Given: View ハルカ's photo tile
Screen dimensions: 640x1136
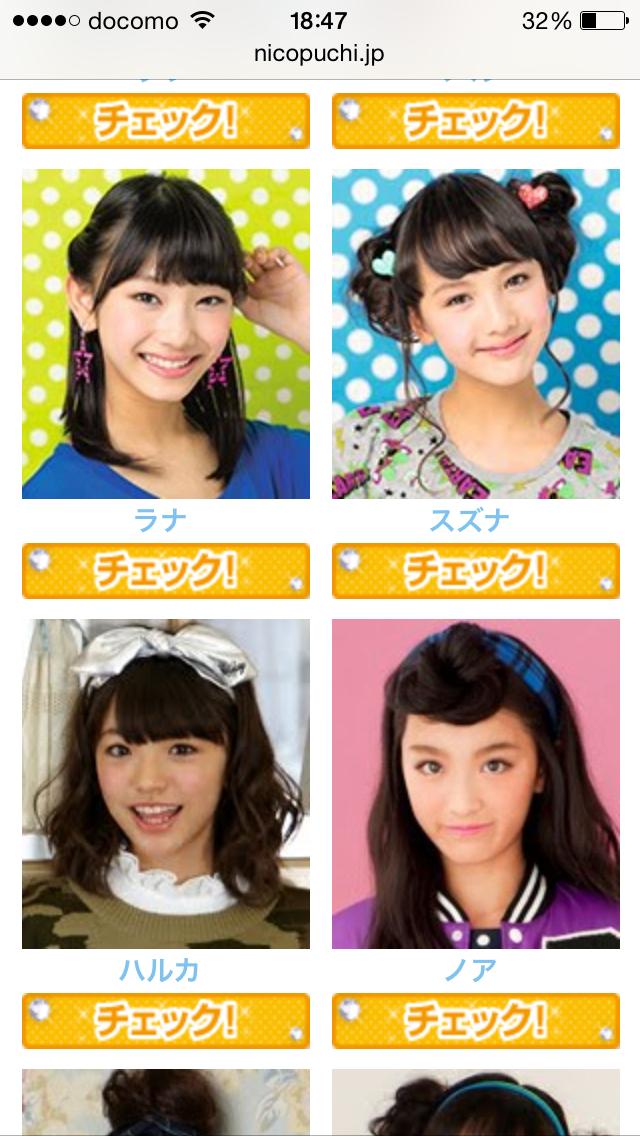Looking at the screenshot, I should pos(166,784).
